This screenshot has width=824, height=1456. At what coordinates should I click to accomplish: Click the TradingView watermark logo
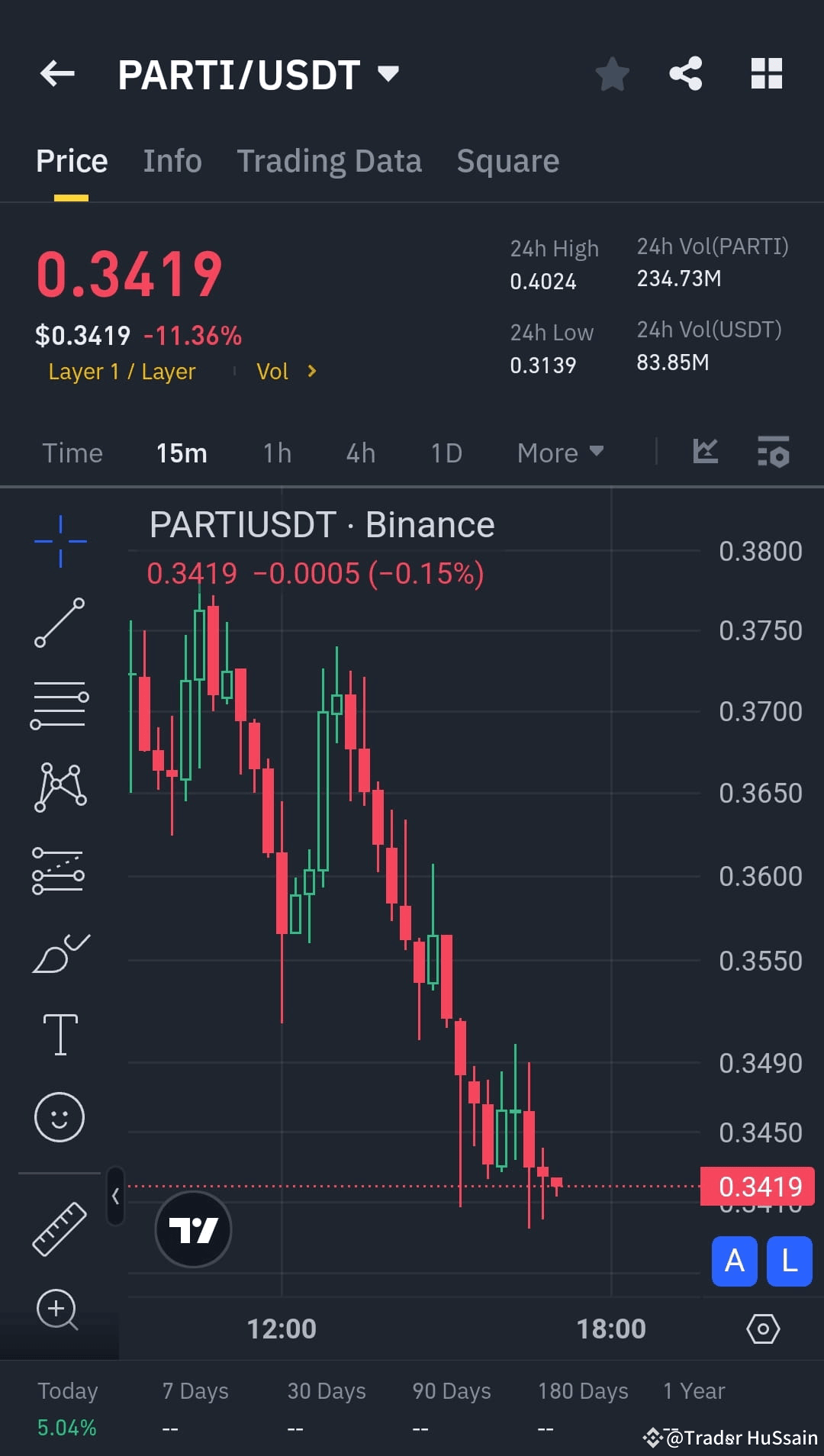tap(192, 1229)
